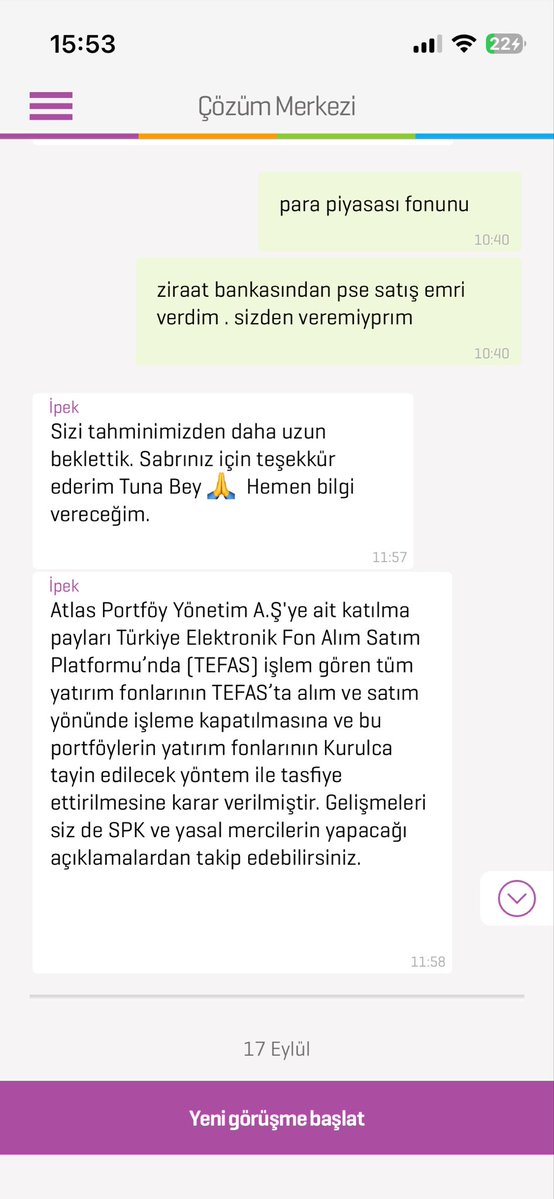Open the hamburger menu
The width and height of the screenshot is (554, 1199).
[51, 106]
